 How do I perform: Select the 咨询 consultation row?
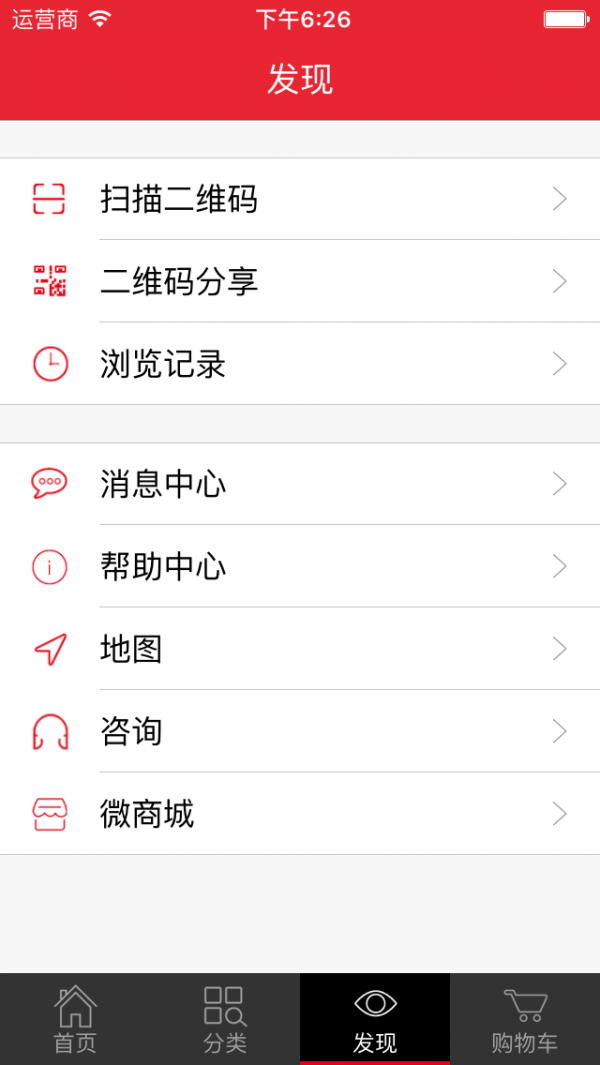pyautogui.click(x=300, y=731)
